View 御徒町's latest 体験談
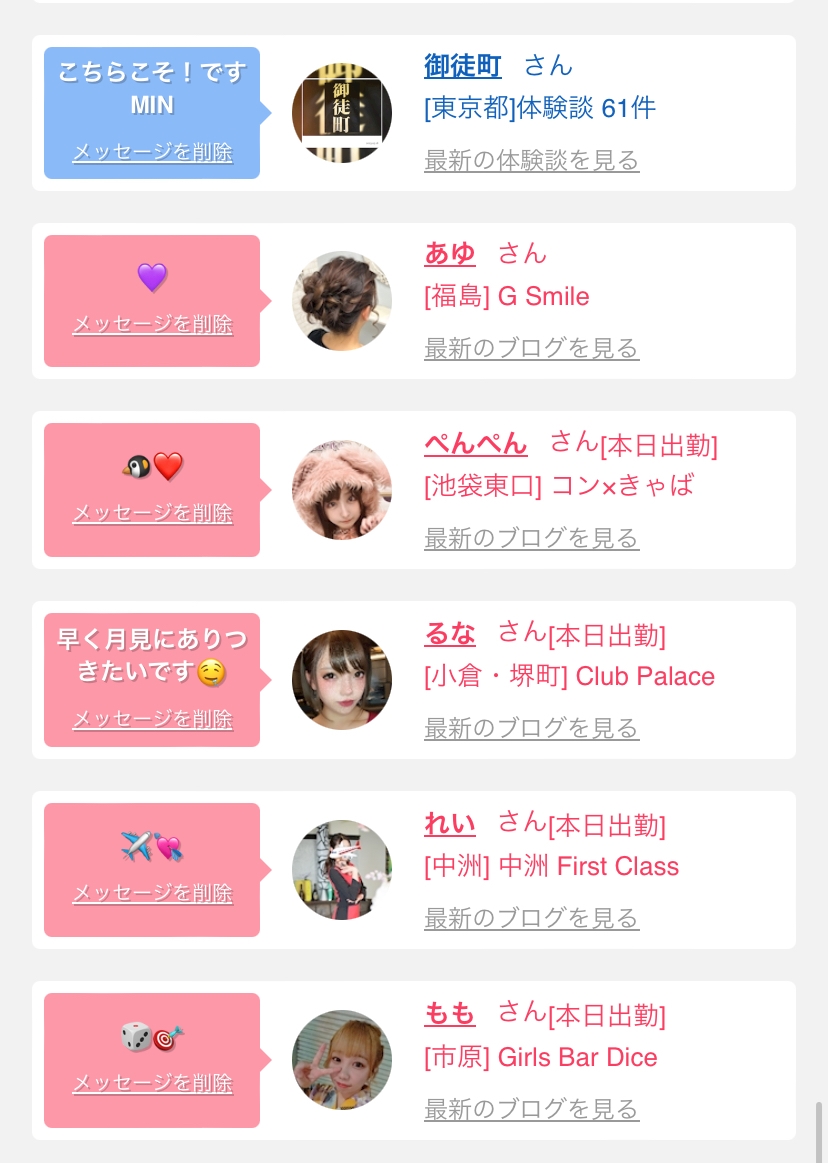 (532, 160)
